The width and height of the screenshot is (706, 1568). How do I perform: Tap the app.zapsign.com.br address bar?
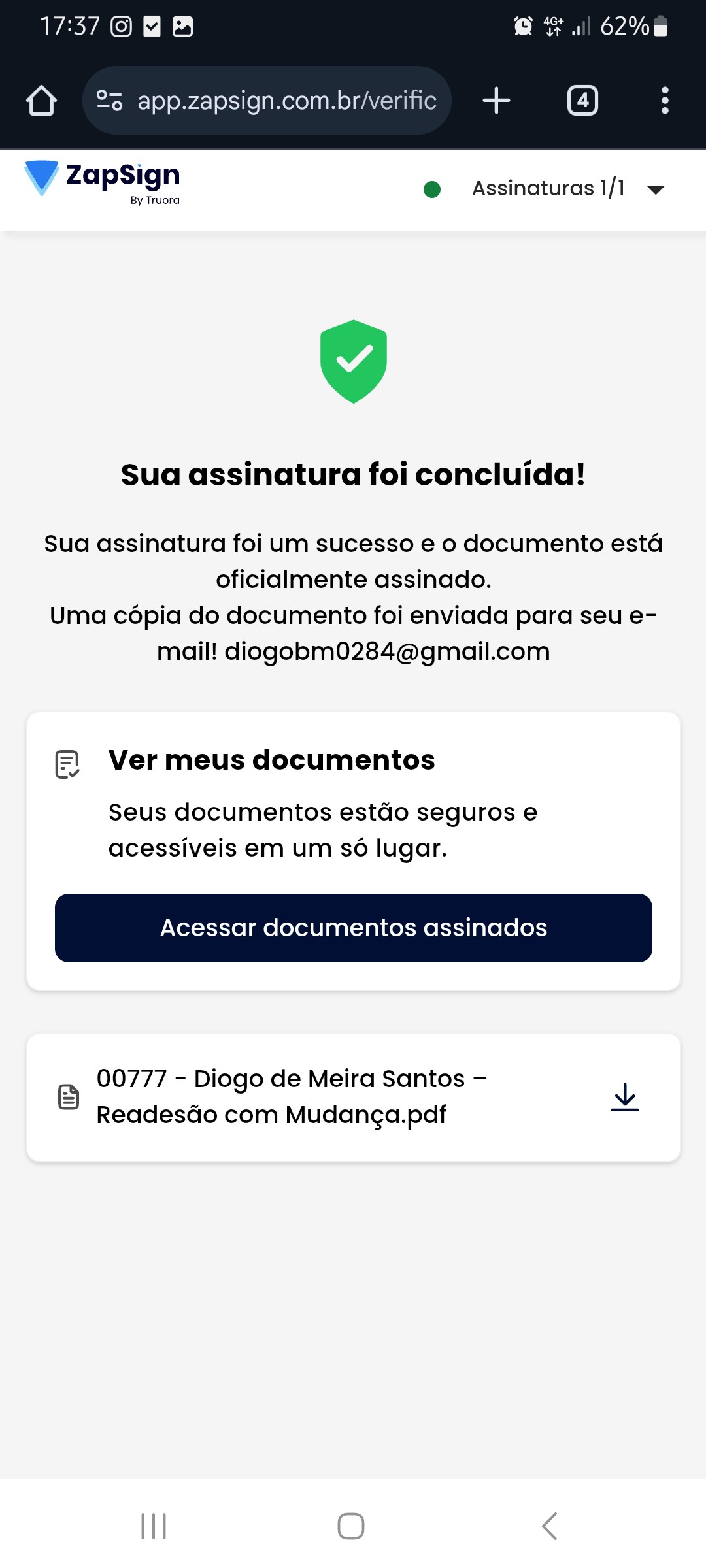click(x=286, y=101)
